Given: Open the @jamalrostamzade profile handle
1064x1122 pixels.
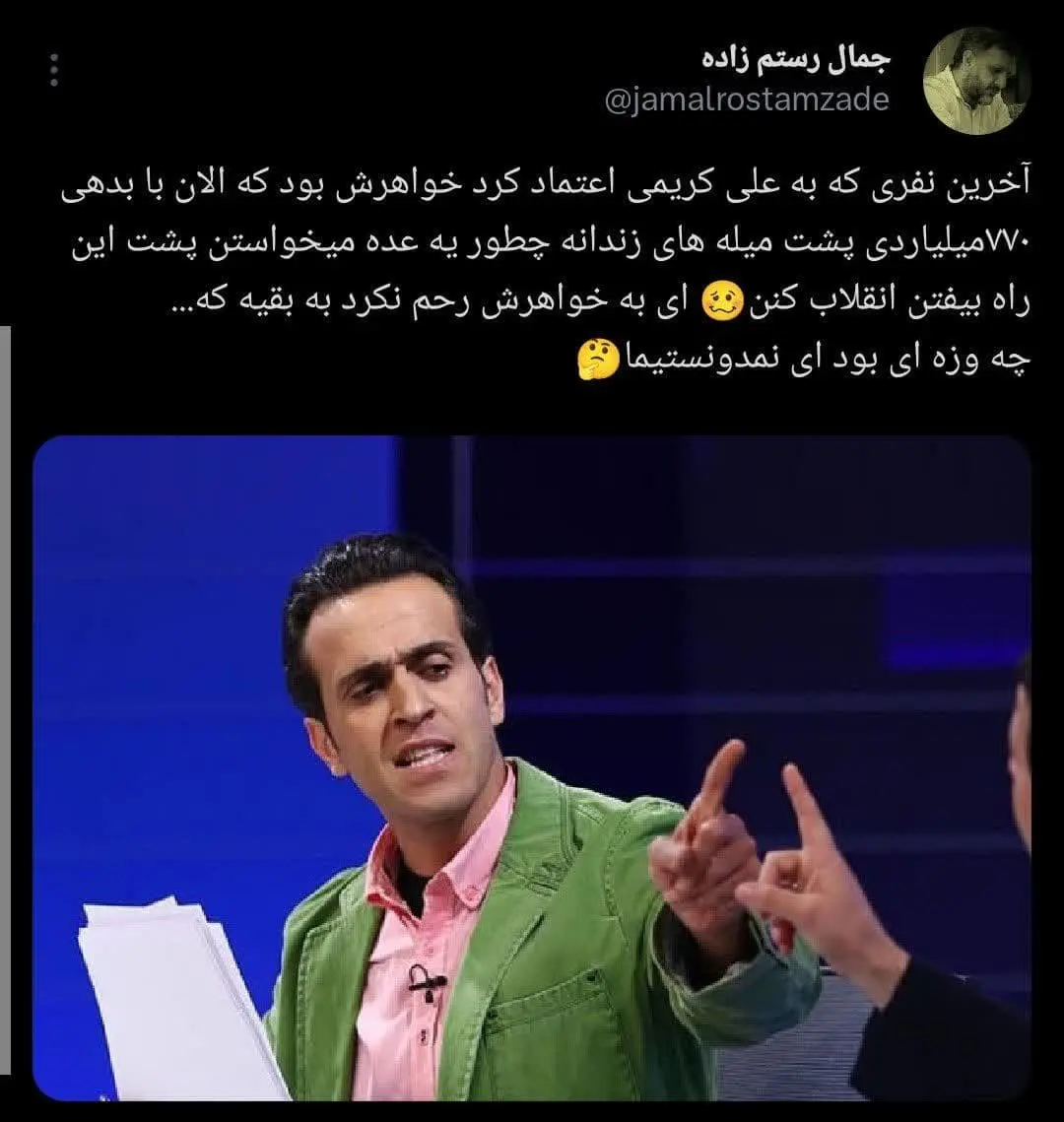Looking at the screenshot, I should point(745,100).
